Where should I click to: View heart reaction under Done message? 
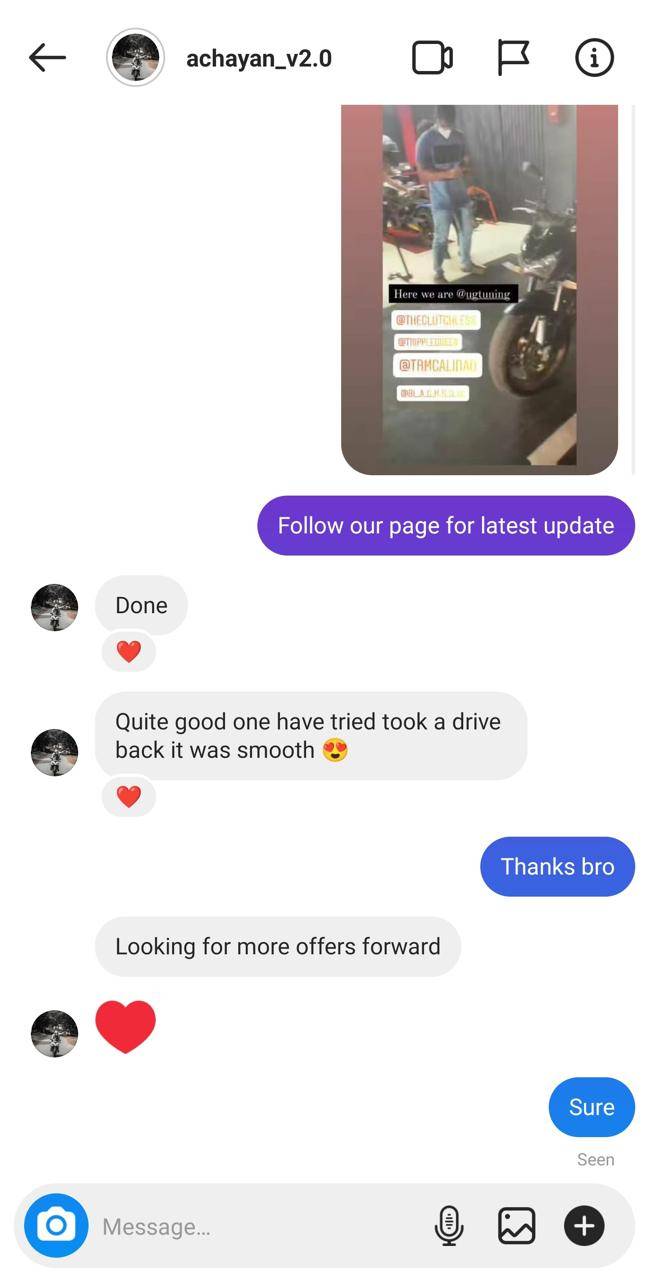(x=129, y=652)
